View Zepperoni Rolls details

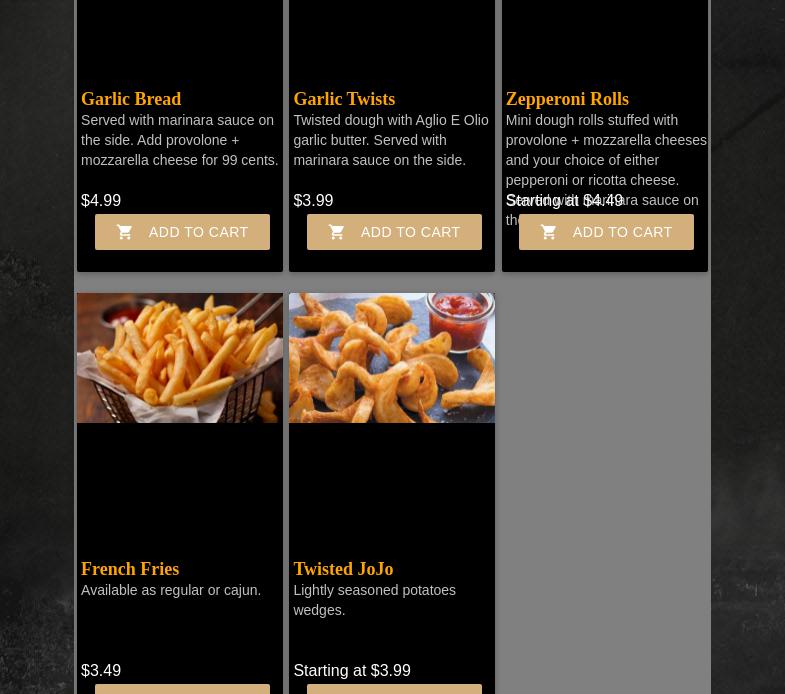[567, 99]
